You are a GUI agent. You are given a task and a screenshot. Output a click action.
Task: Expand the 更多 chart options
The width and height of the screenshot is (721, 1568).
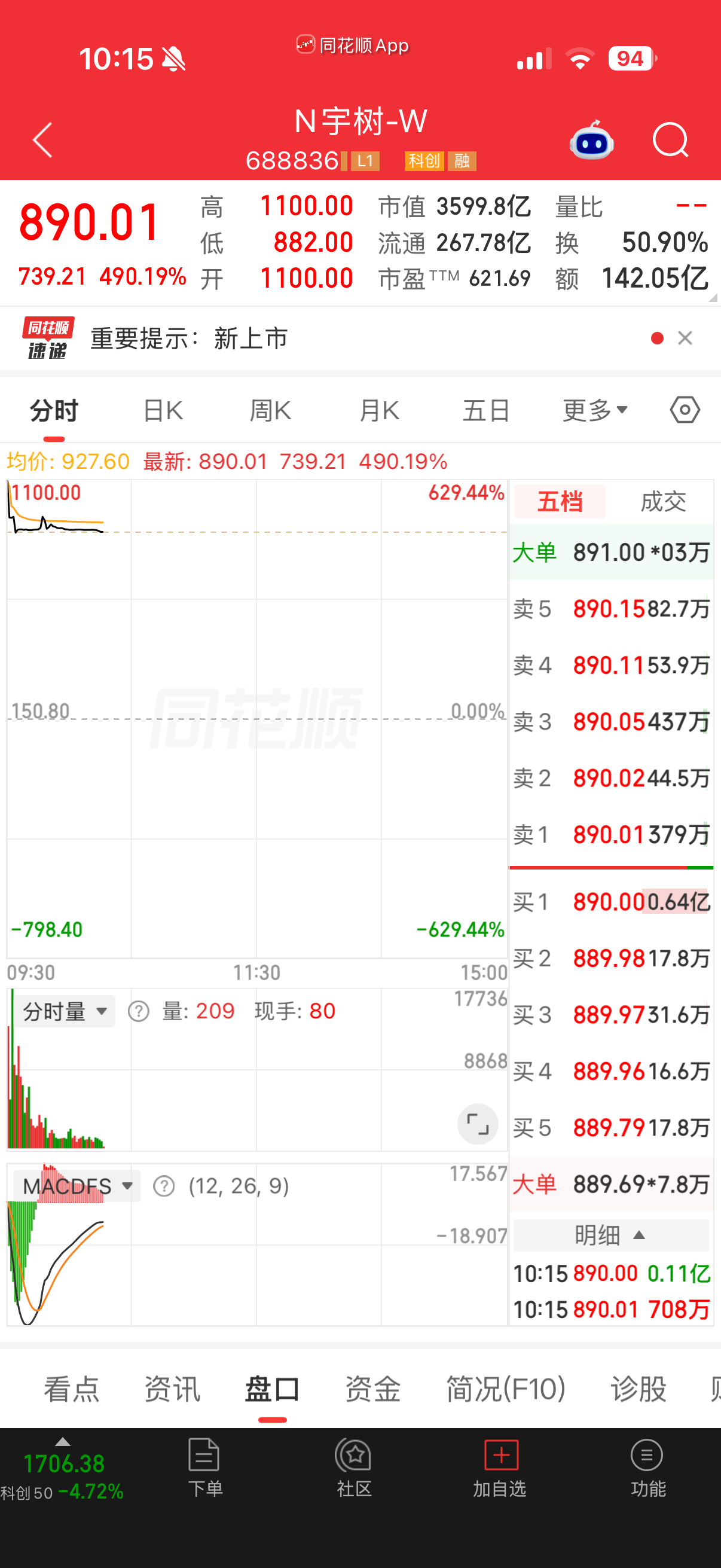pyautogui.click(x=595, y=410)
